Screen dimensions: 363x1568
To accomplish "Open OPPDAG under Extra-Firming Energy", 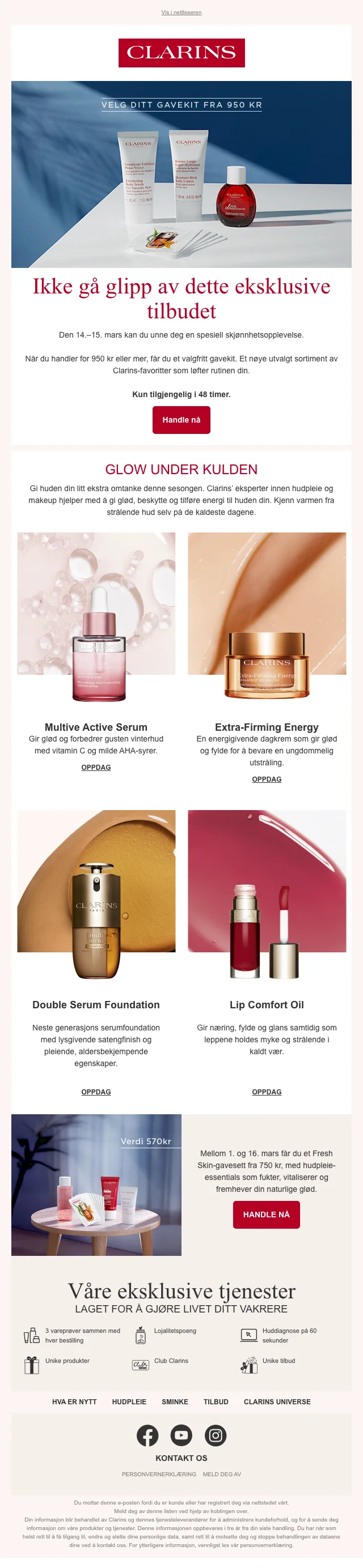I will coord(266,779).
